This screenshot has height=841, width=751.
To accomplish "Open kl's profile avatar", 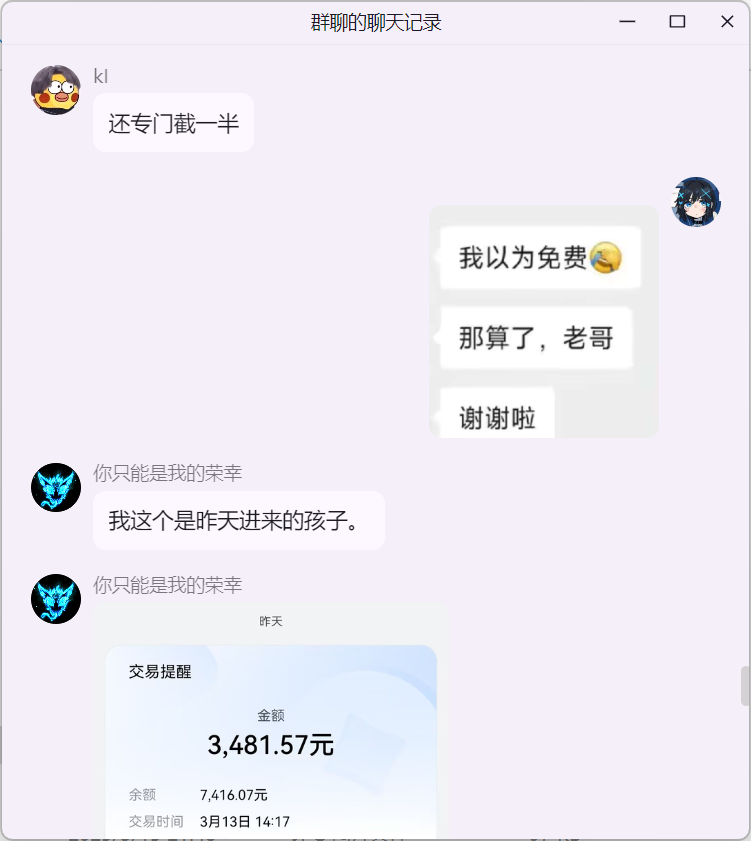I will pos(56,90).
